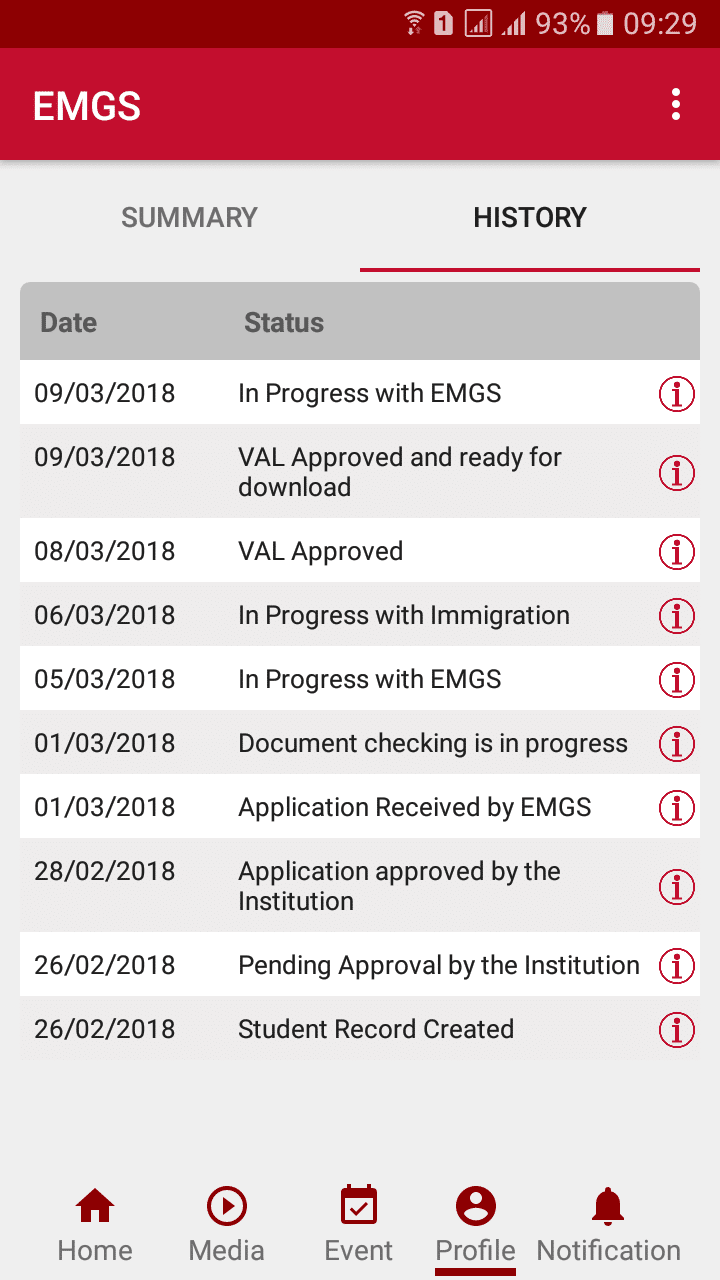Open info for Student Record Created
The width and height of the screenshot is (720, 1280).
tap(677, 1029)
